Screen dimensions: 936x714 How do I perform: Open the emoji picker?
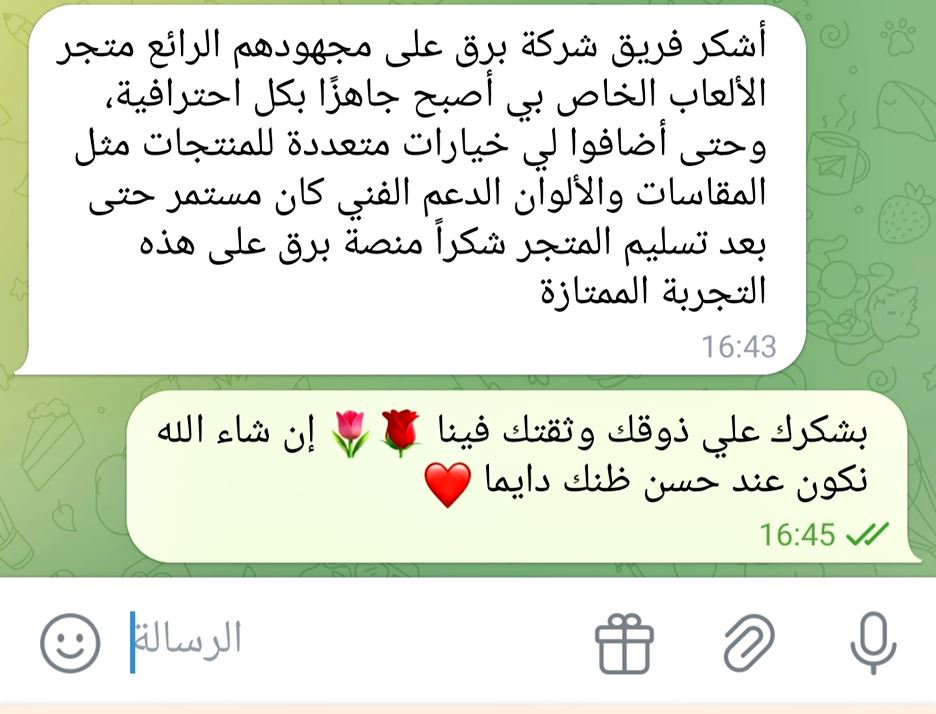pyautogui.click(x=70, y=642)
